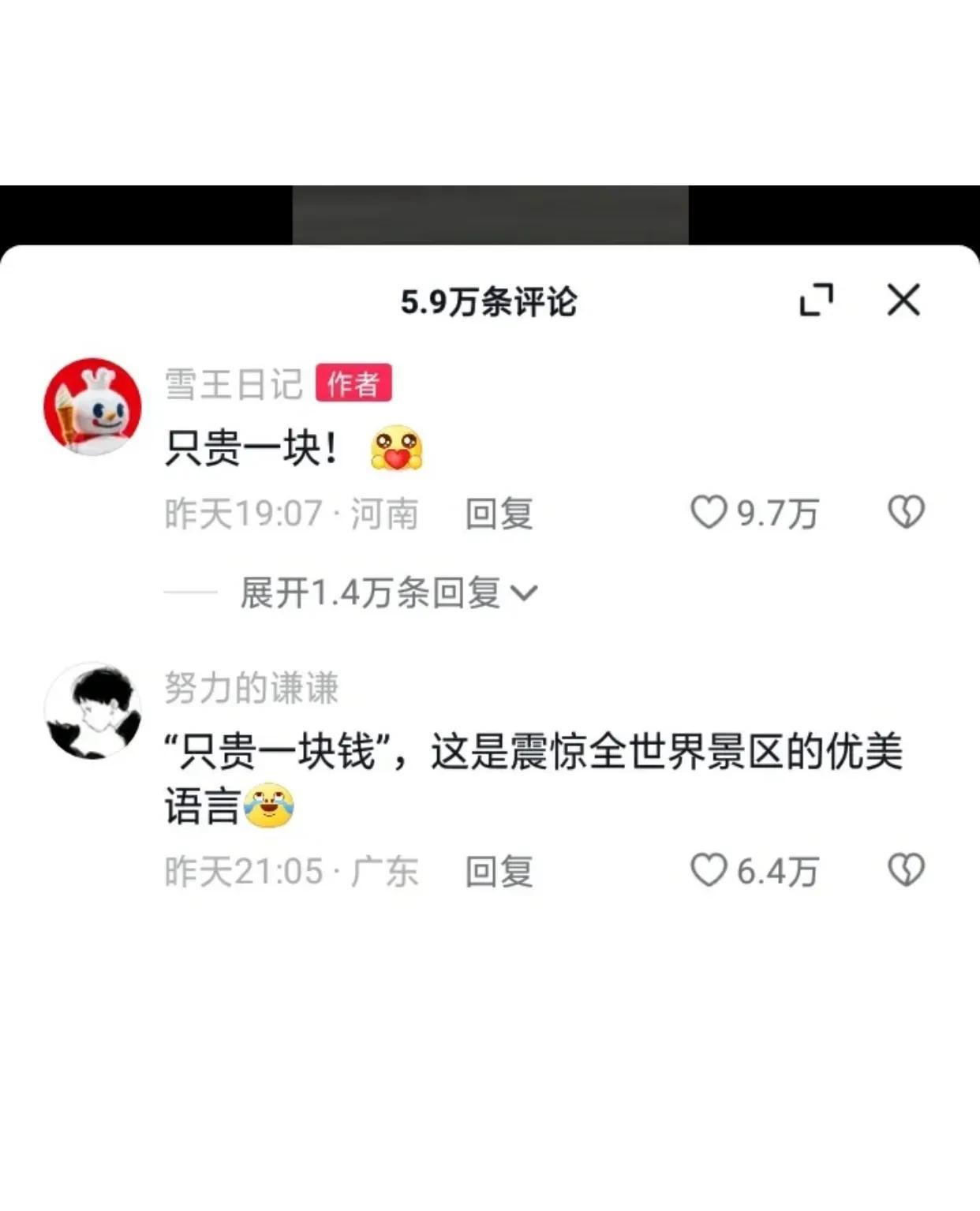This screenshot has height=1211, width=980.
Task: Close the comments panel
Action: point(903,300)
